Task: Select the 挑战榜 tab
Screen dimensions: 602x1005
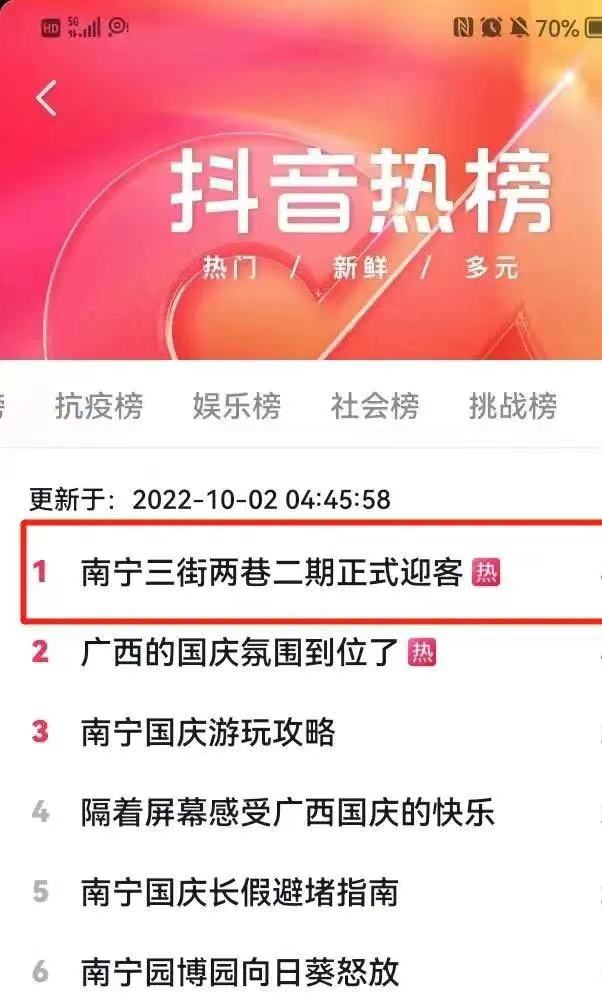Action: 513,406
